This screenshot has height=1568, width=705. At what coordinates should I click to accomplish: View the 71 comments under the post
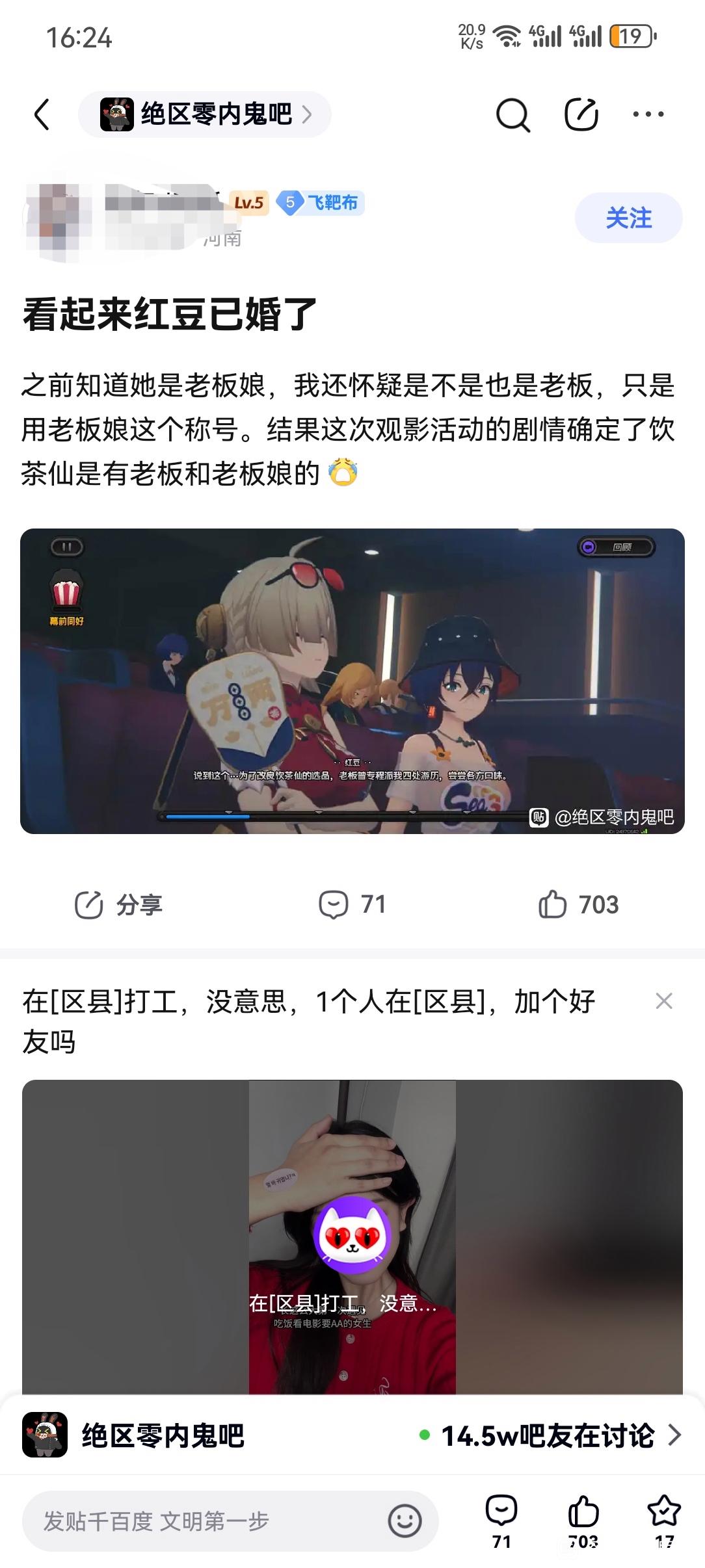point(352,904)
